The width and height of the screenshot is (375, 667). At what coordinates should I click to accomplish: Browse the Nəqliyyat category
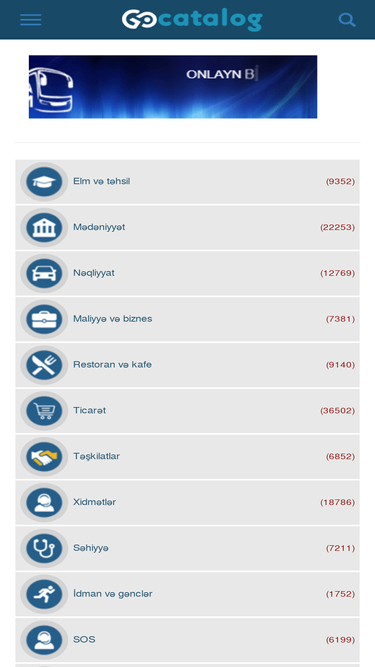[x=188, y=274]
